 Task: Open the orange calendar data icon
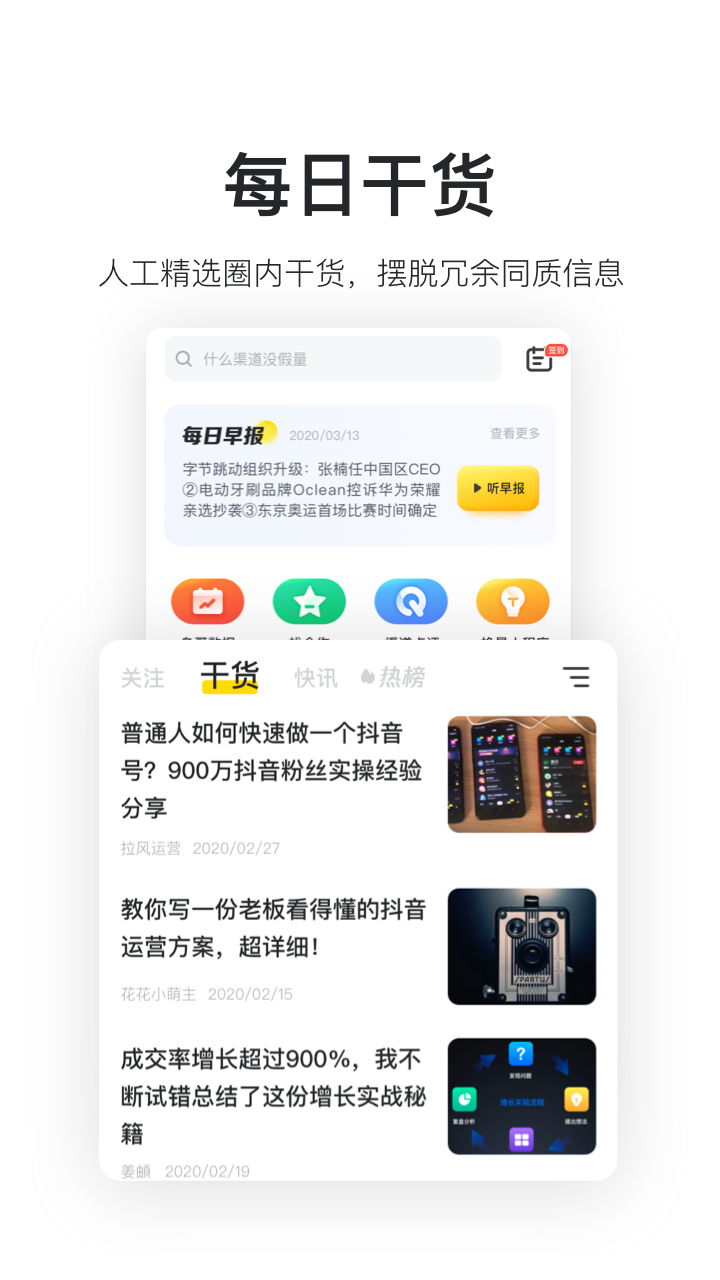pyautogui.click(x=207, y=601)
